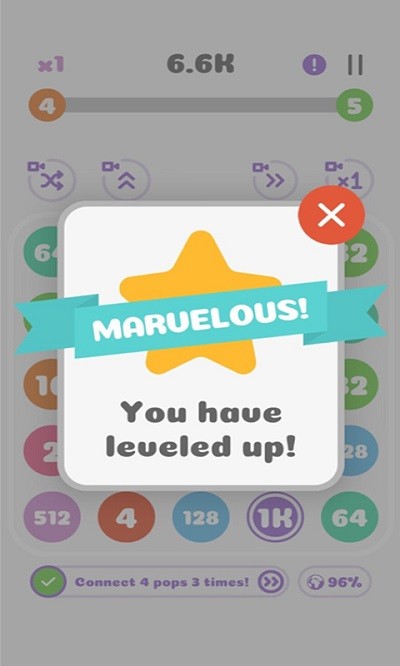This screenshot has width=400, height=666.
Task: Open the 96% globe progress button
Action: click(335, 582)
